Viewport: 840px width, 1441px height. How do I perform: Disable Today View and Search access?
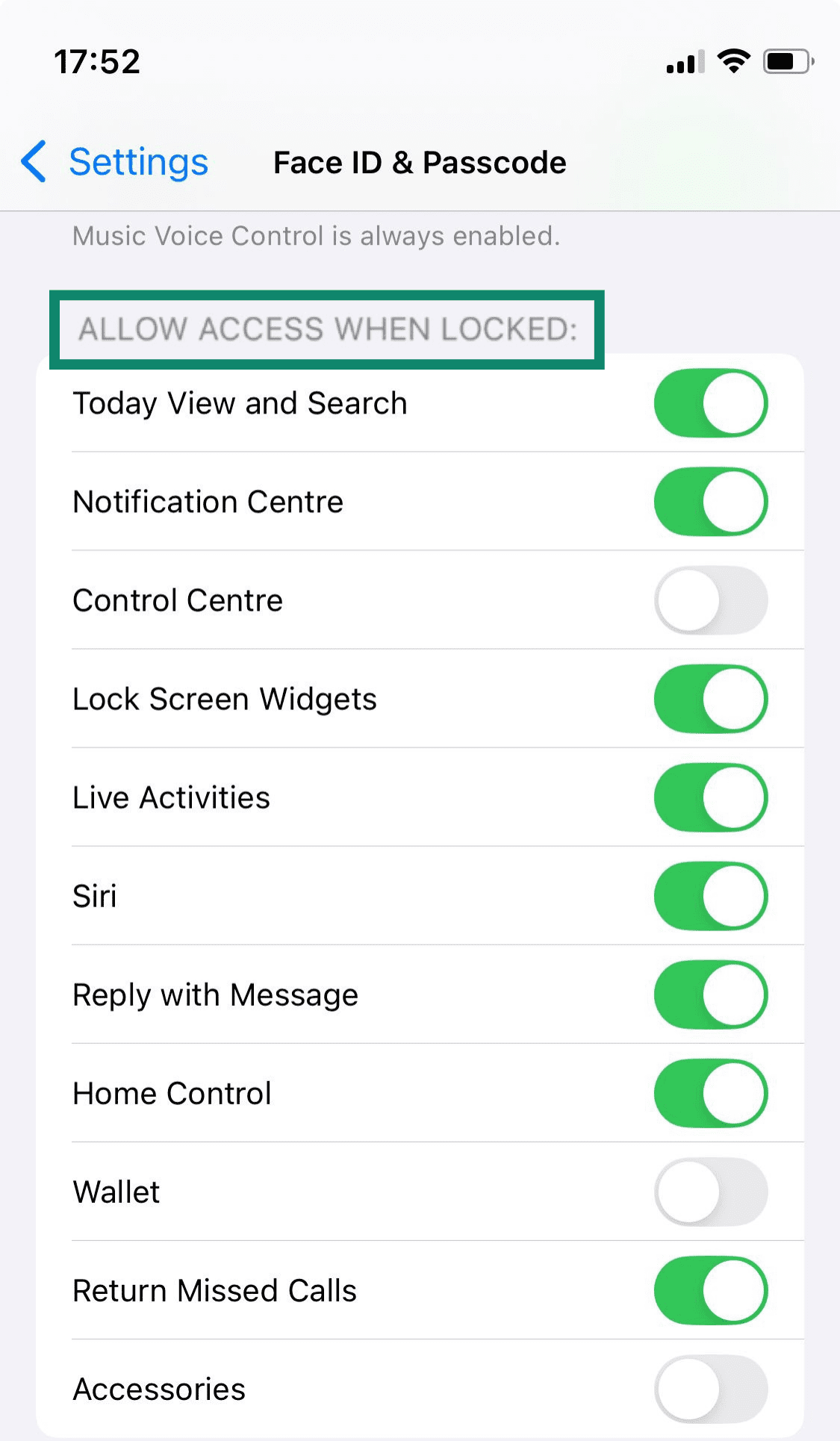710,403
